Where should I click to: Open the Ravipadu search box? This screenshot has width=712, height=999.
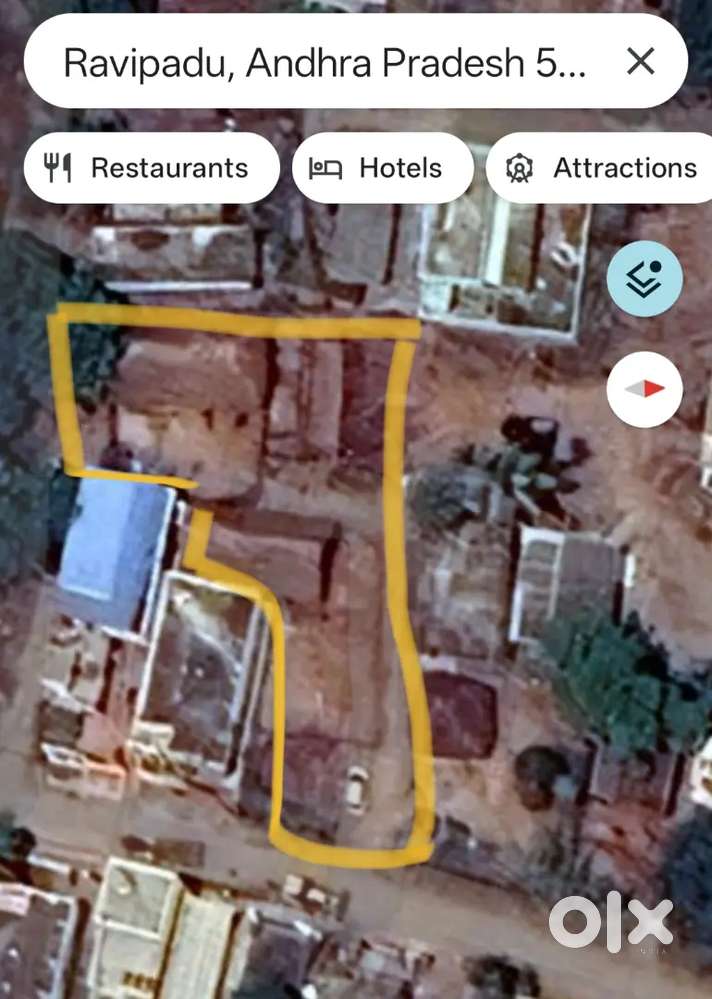[x=320, y=64]
